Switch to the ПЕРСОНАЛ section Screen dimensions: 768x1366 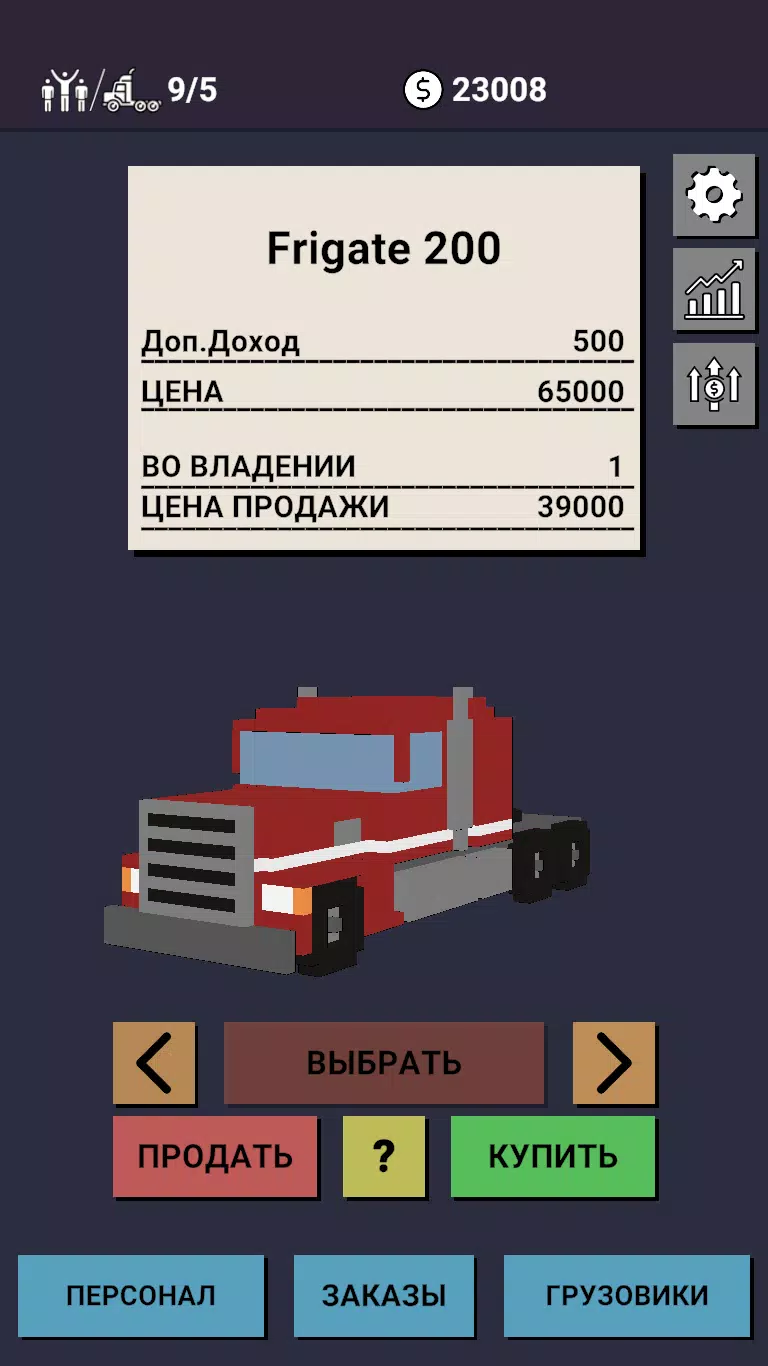141,1296
